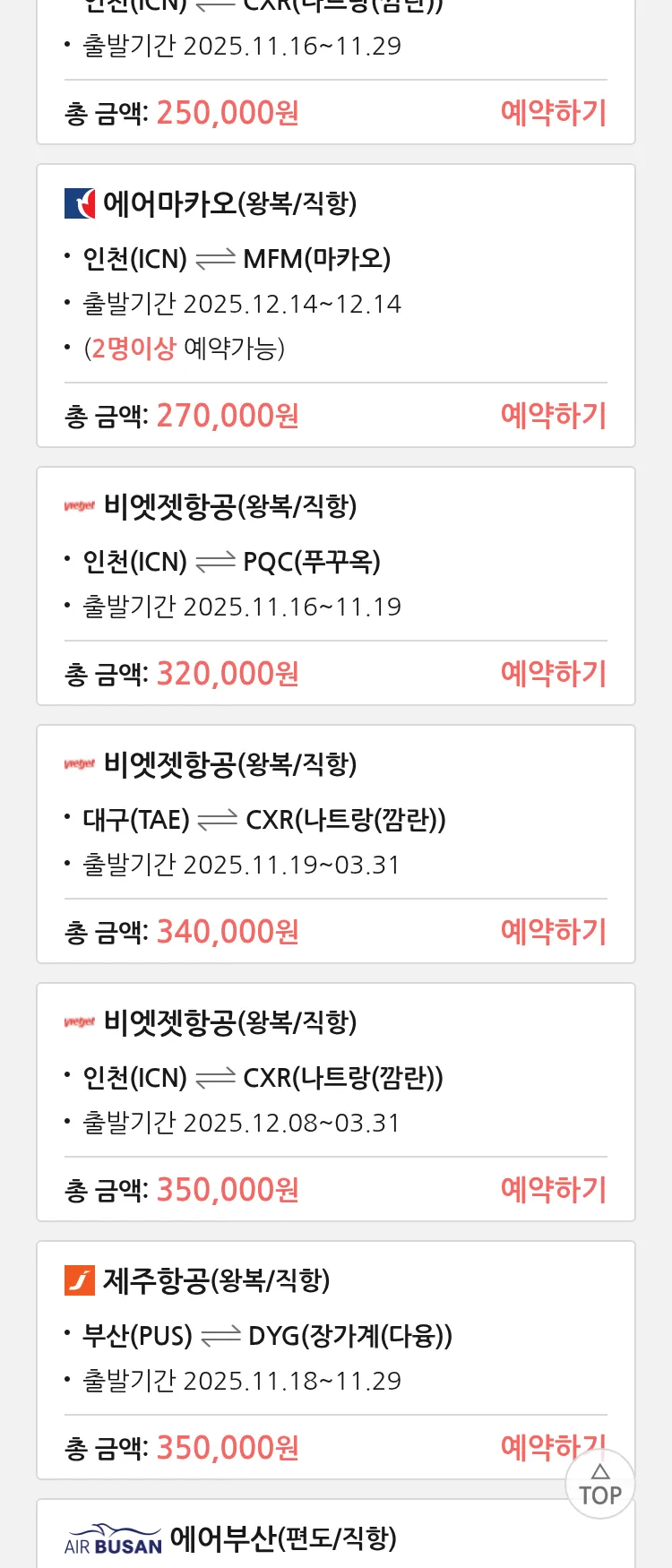Book the 제주항공 부산 to DYG flight

point(538,1446)
